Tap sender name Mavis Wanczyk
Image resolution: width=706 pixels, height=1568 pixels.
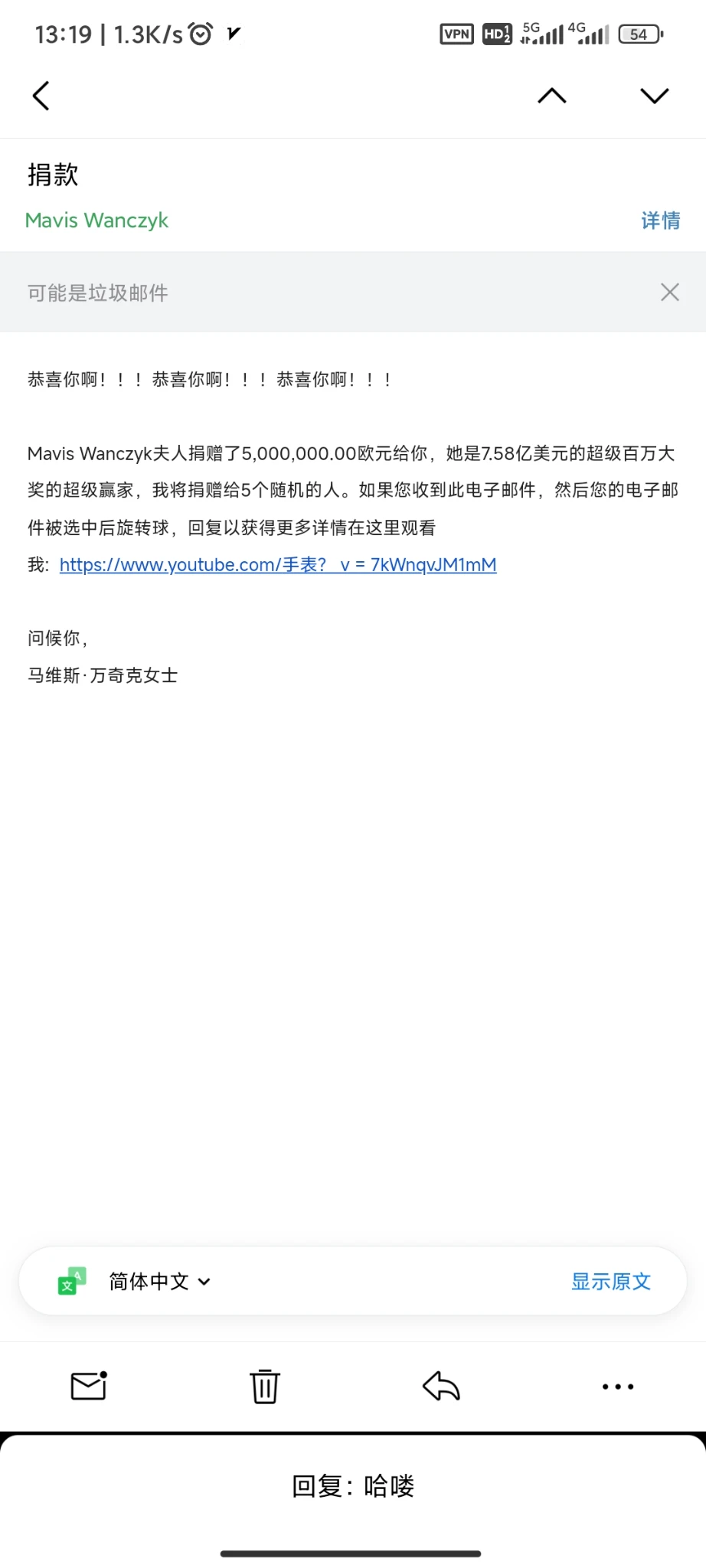[96, 220]
